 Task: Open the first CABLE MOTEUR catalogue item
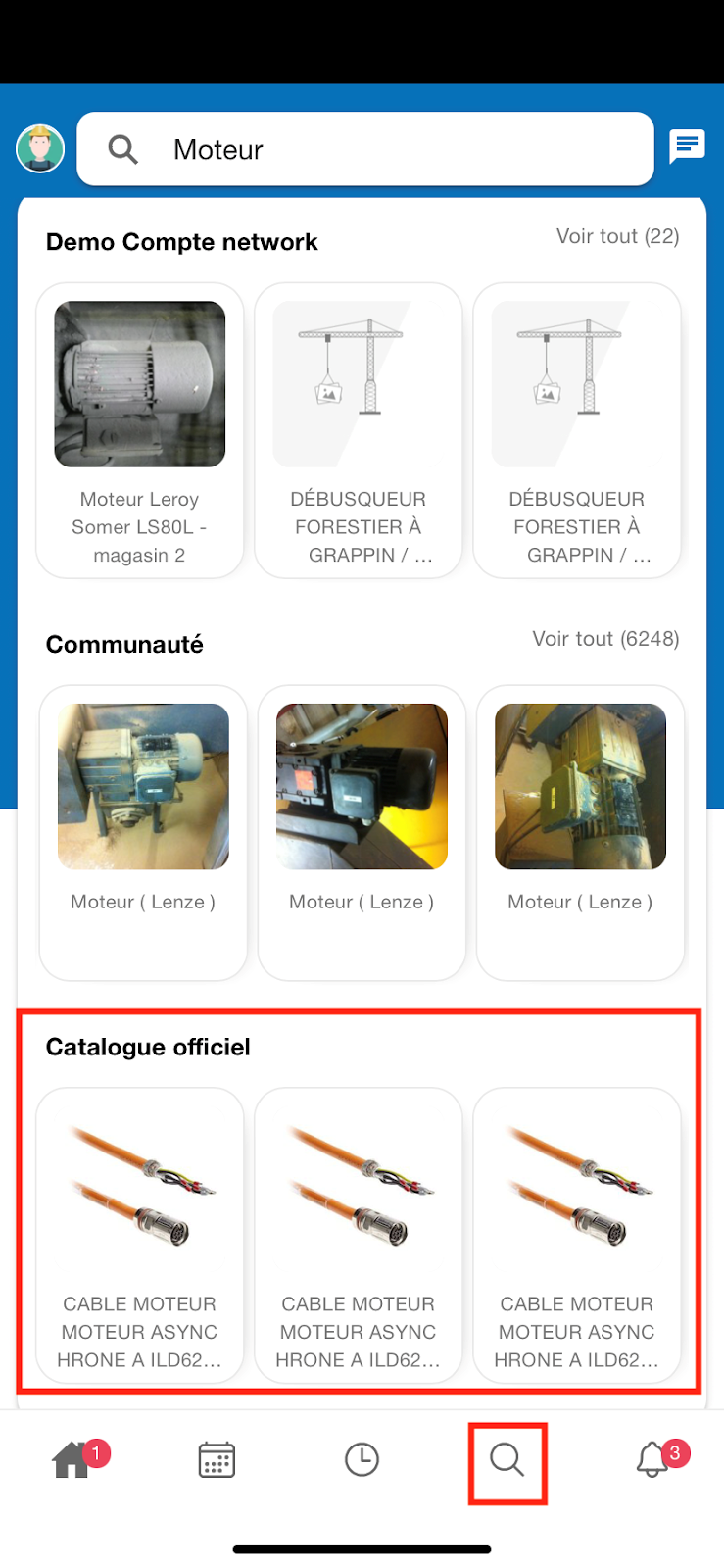click(x=139, y=1233)
